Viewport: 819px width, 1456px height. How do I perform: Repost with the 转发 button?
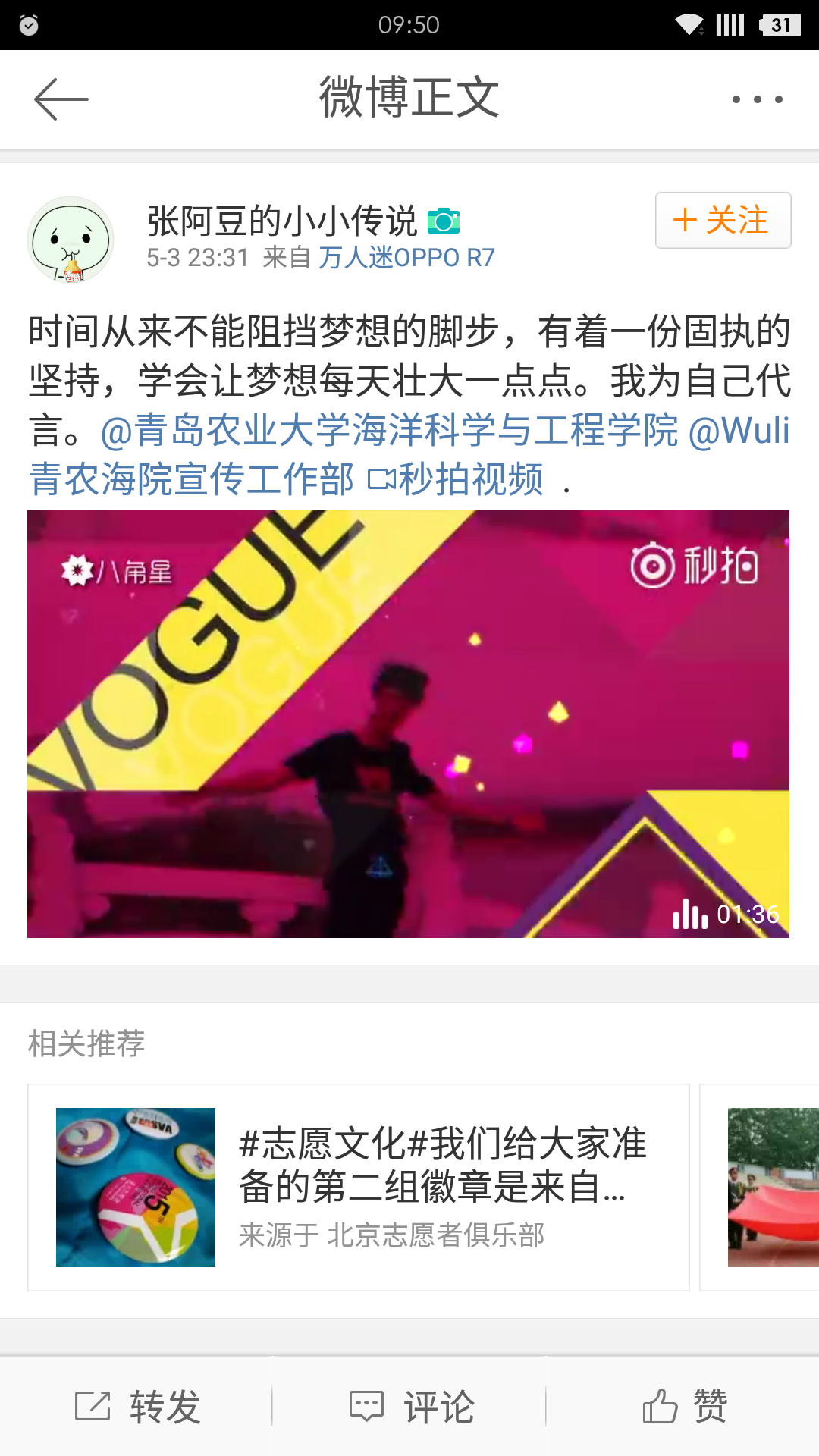137,1407
